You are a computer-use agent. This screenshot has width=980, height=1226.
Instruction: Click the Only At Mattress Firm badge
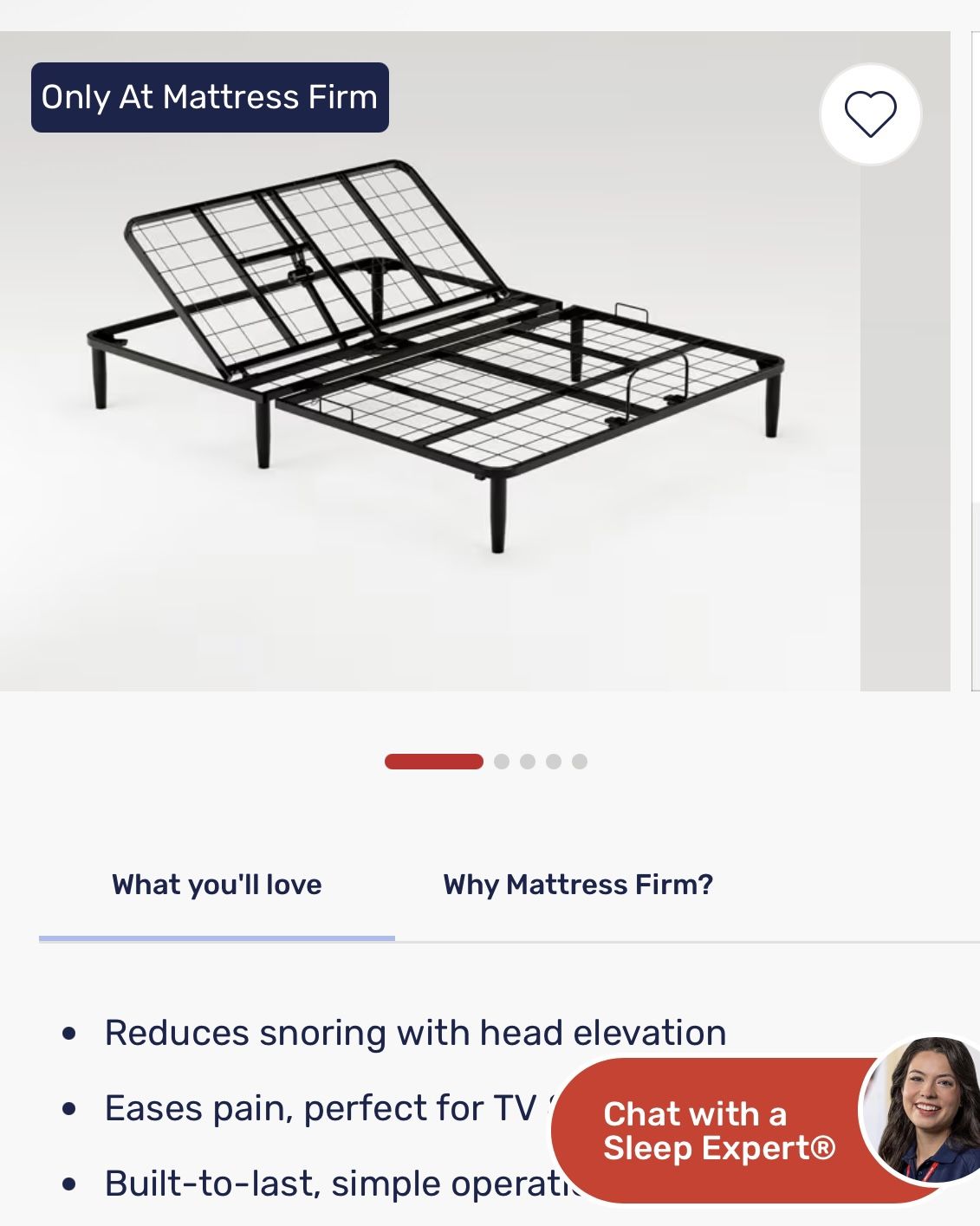tap(209, 97)
